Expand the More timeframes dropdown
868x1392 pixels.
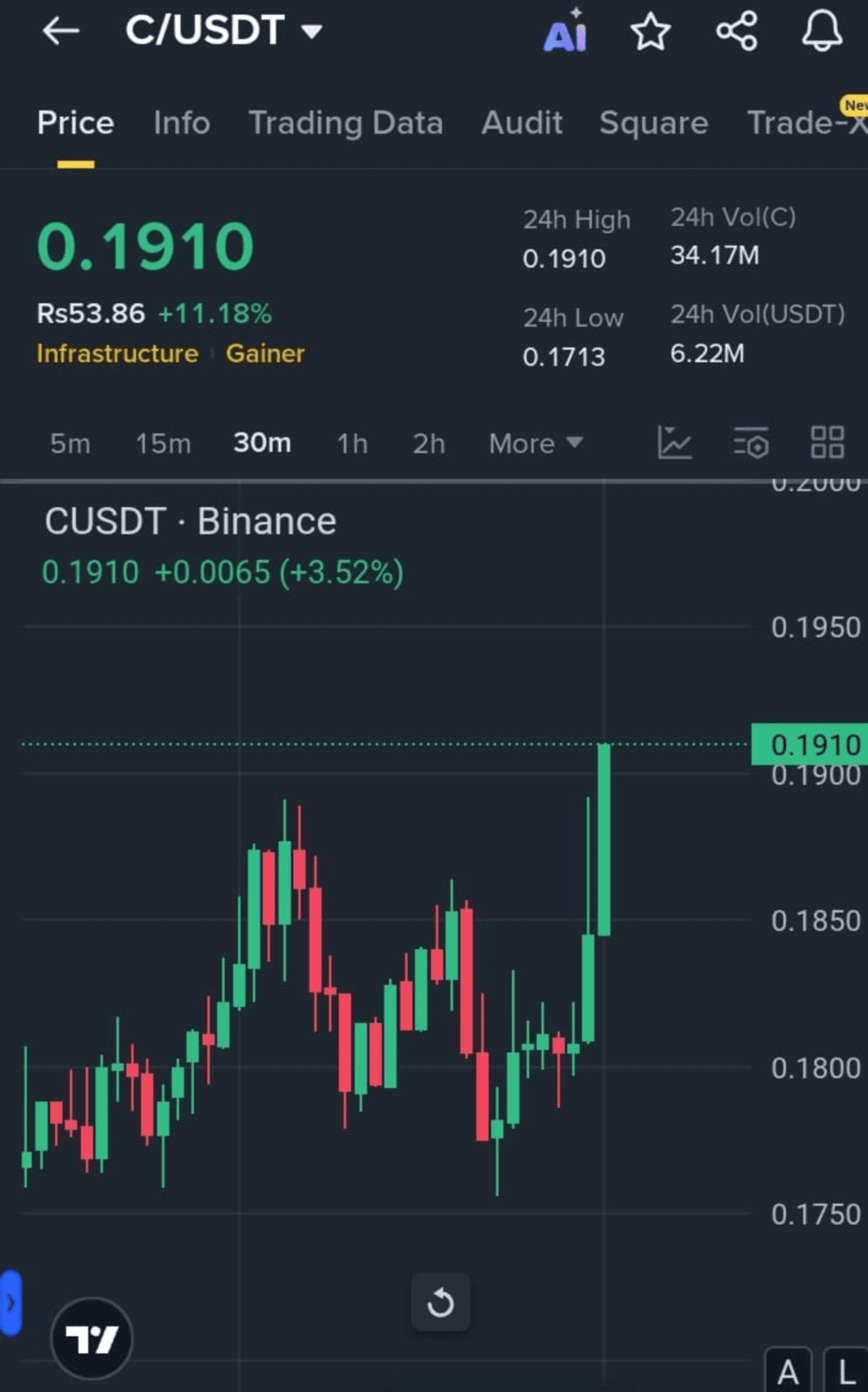pos(536,443)
